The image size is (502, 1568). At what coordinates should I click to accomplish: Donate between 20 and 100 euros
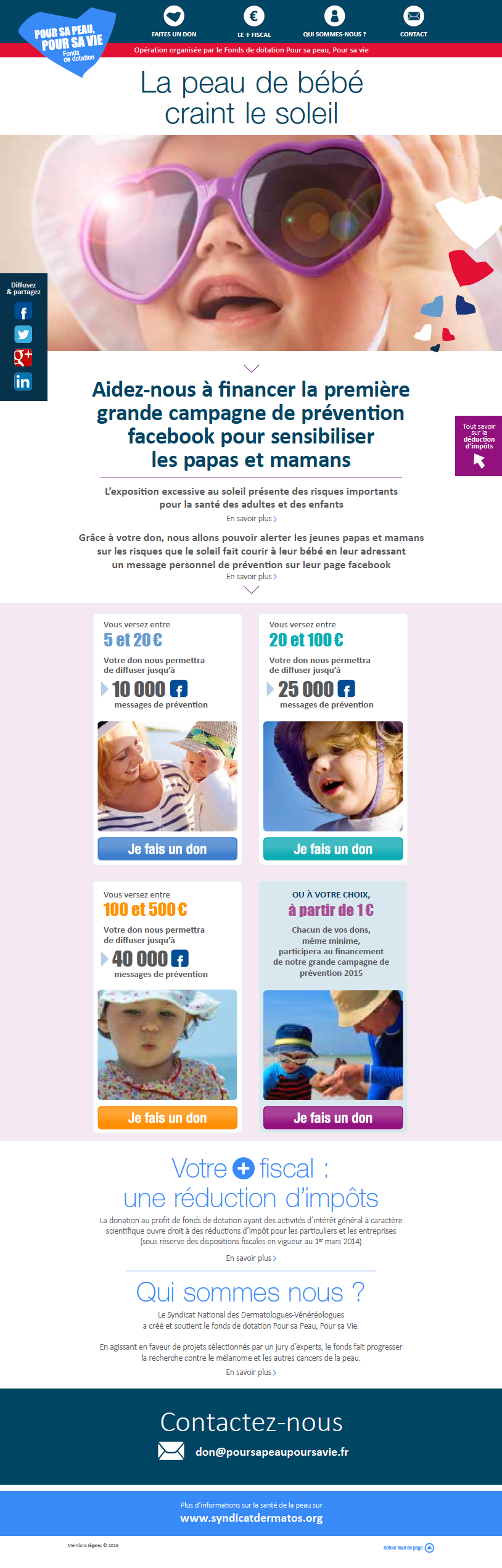(333, 849)
